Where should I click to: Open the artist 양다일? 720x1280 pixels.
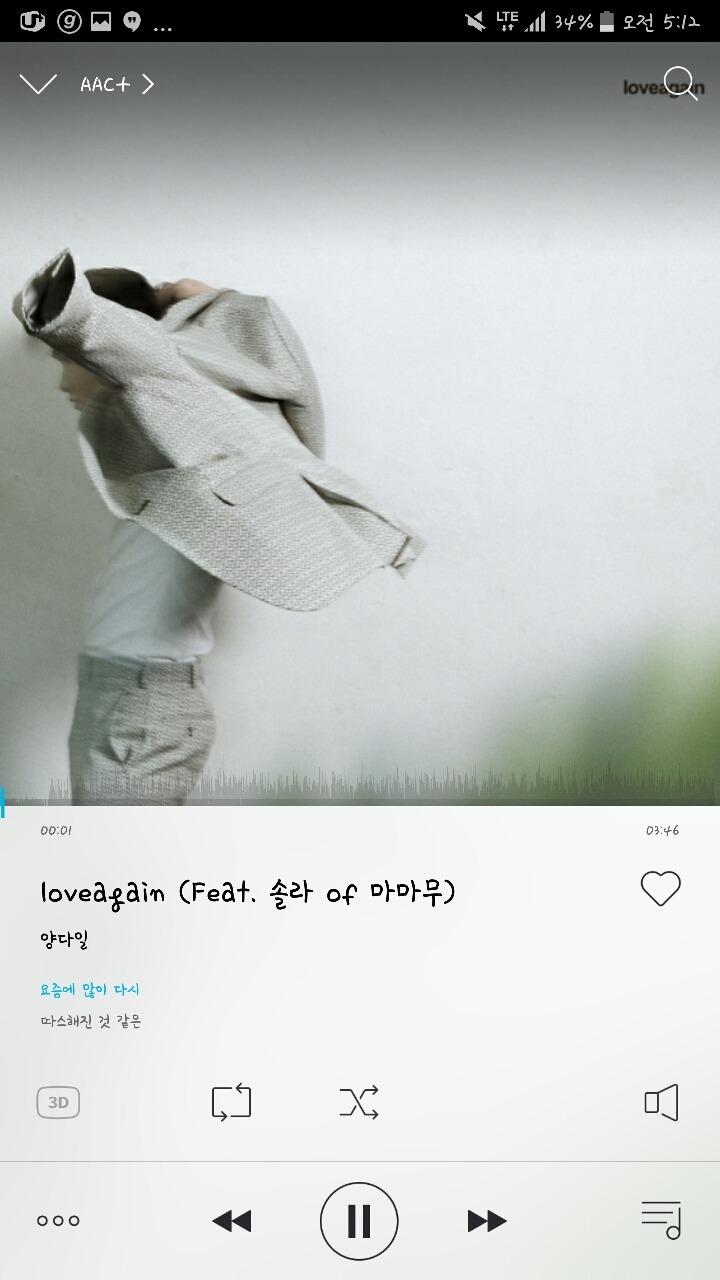coord(65,939)
